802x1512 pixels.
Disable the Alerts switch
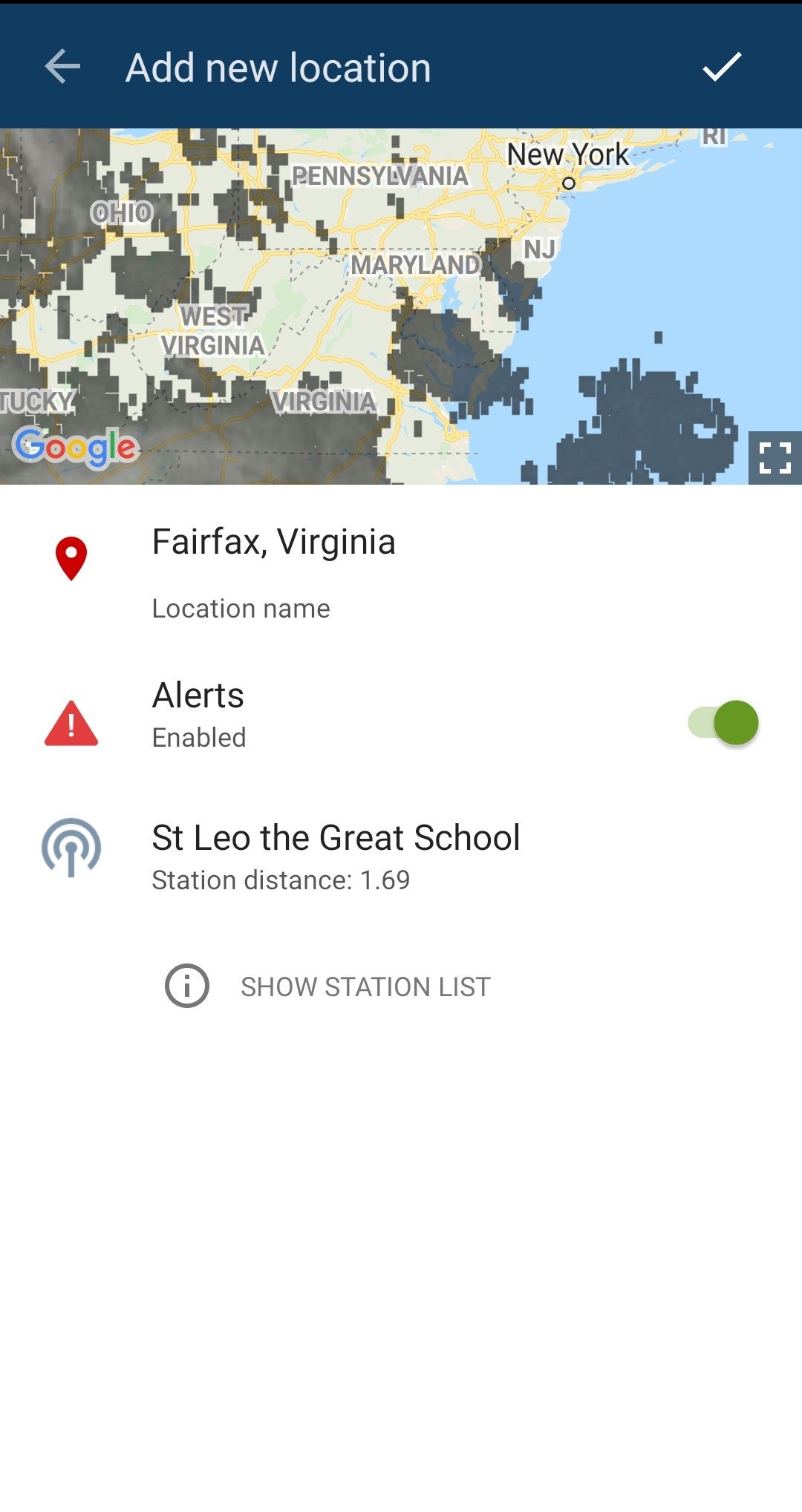[x=723, y=722]
